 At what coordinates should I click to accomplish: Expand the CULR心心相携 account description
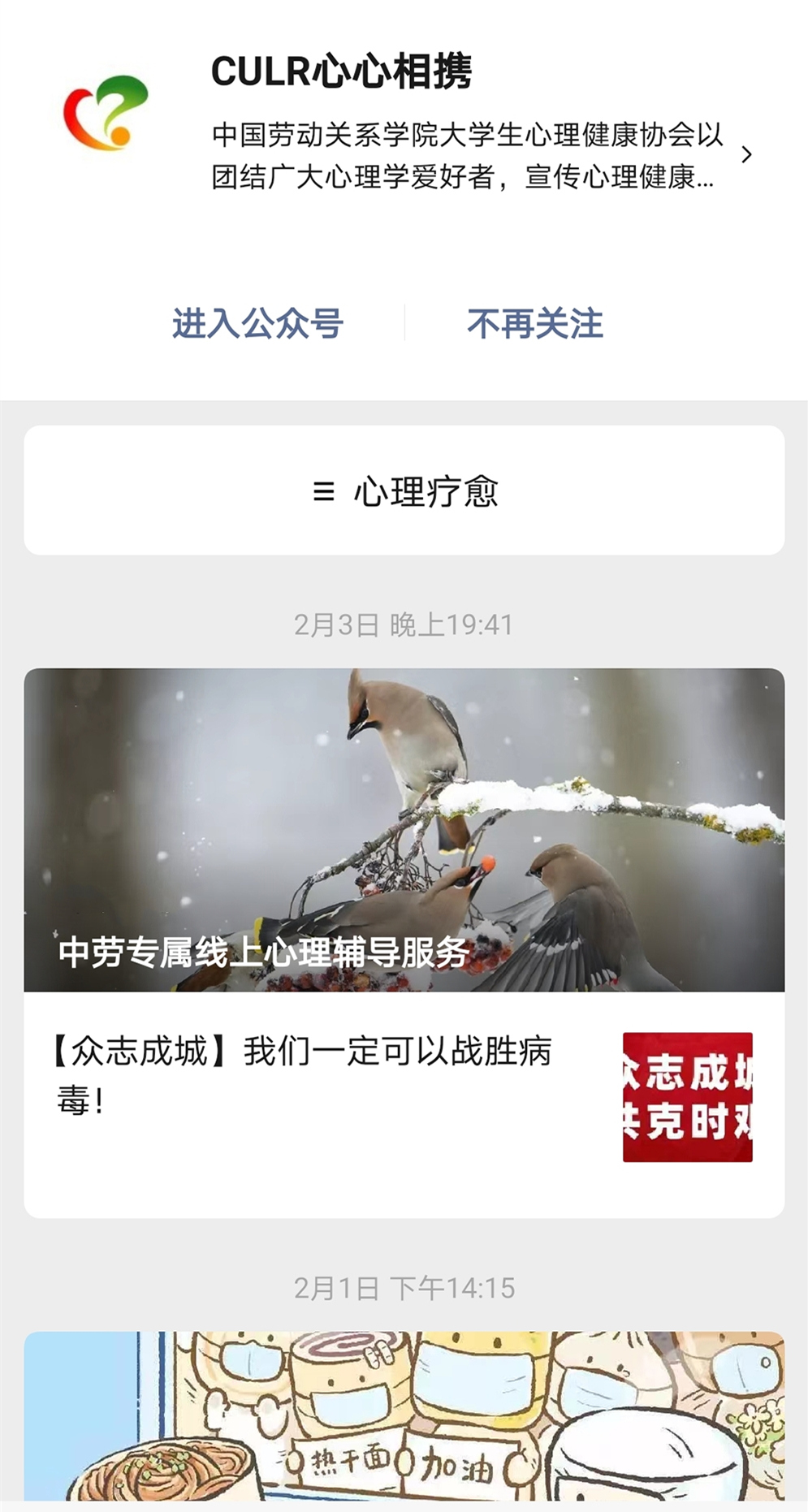click(x=745, y=154)
